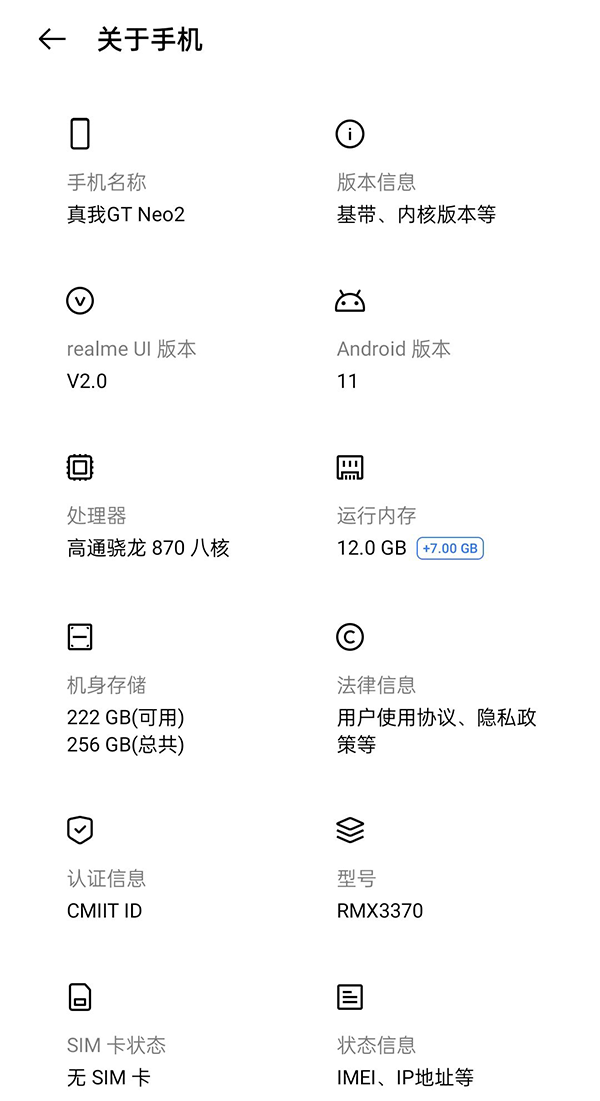This screenshot has width=600, height=1101.
Task: Open SIM 卡状态 entry
Action: [116, 1061]
